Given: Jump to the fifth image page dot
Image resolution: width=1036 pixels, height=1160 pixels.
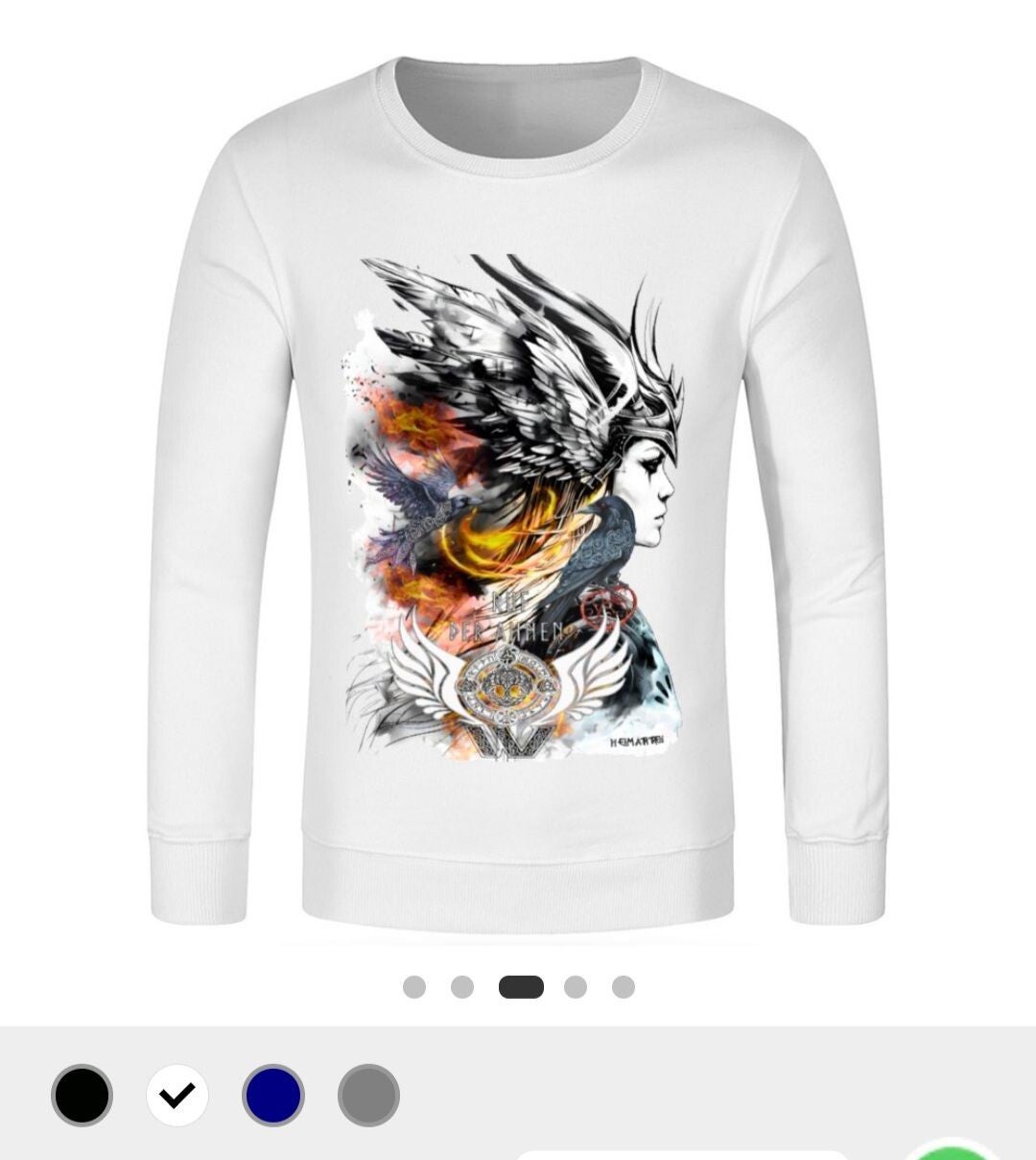Looking at the screenshot, I should [624, 987].
